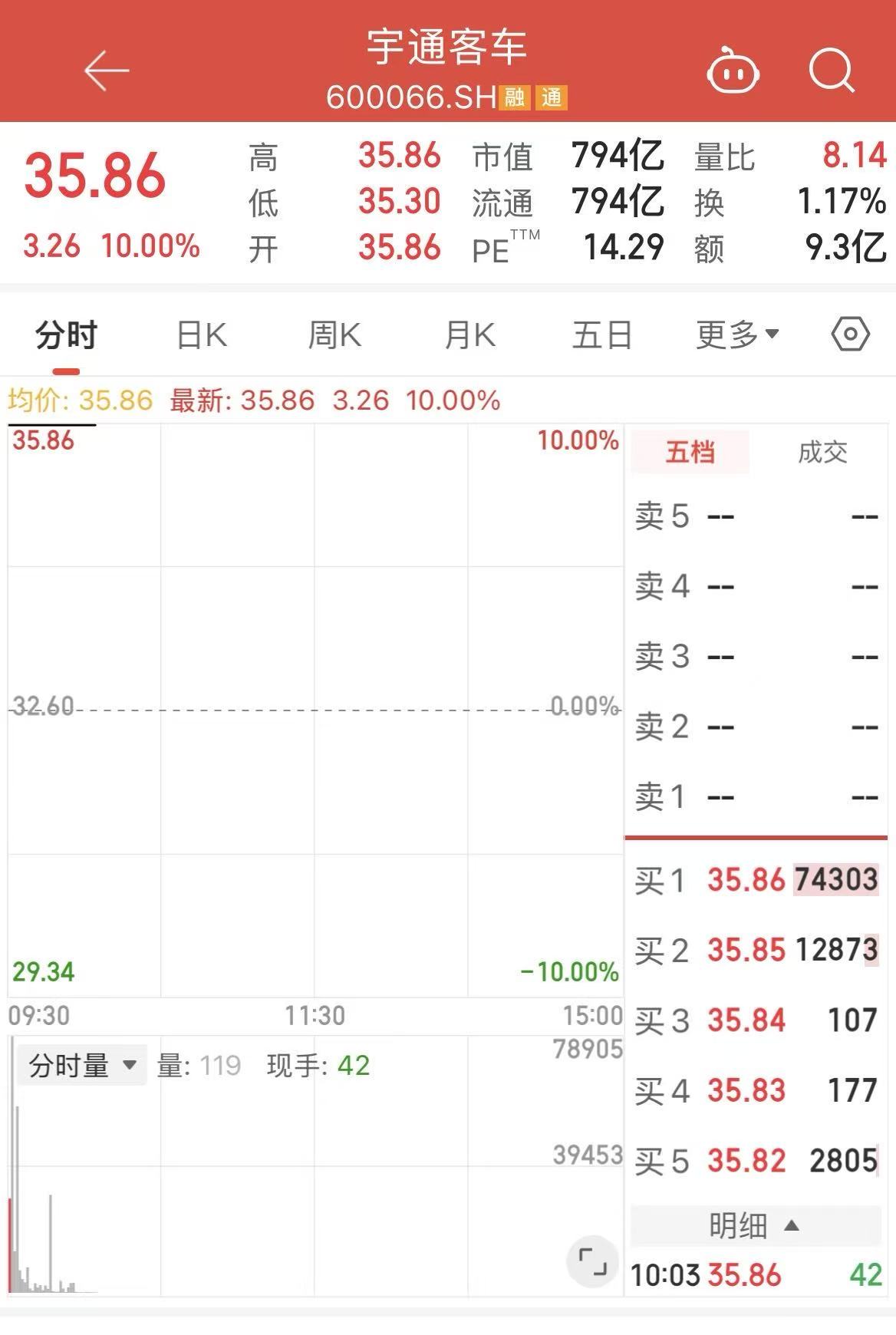Open the robot assistant icon
The height and width of the screenshot is (1335, 896).
pyautogui.click(x=733, y=71)
